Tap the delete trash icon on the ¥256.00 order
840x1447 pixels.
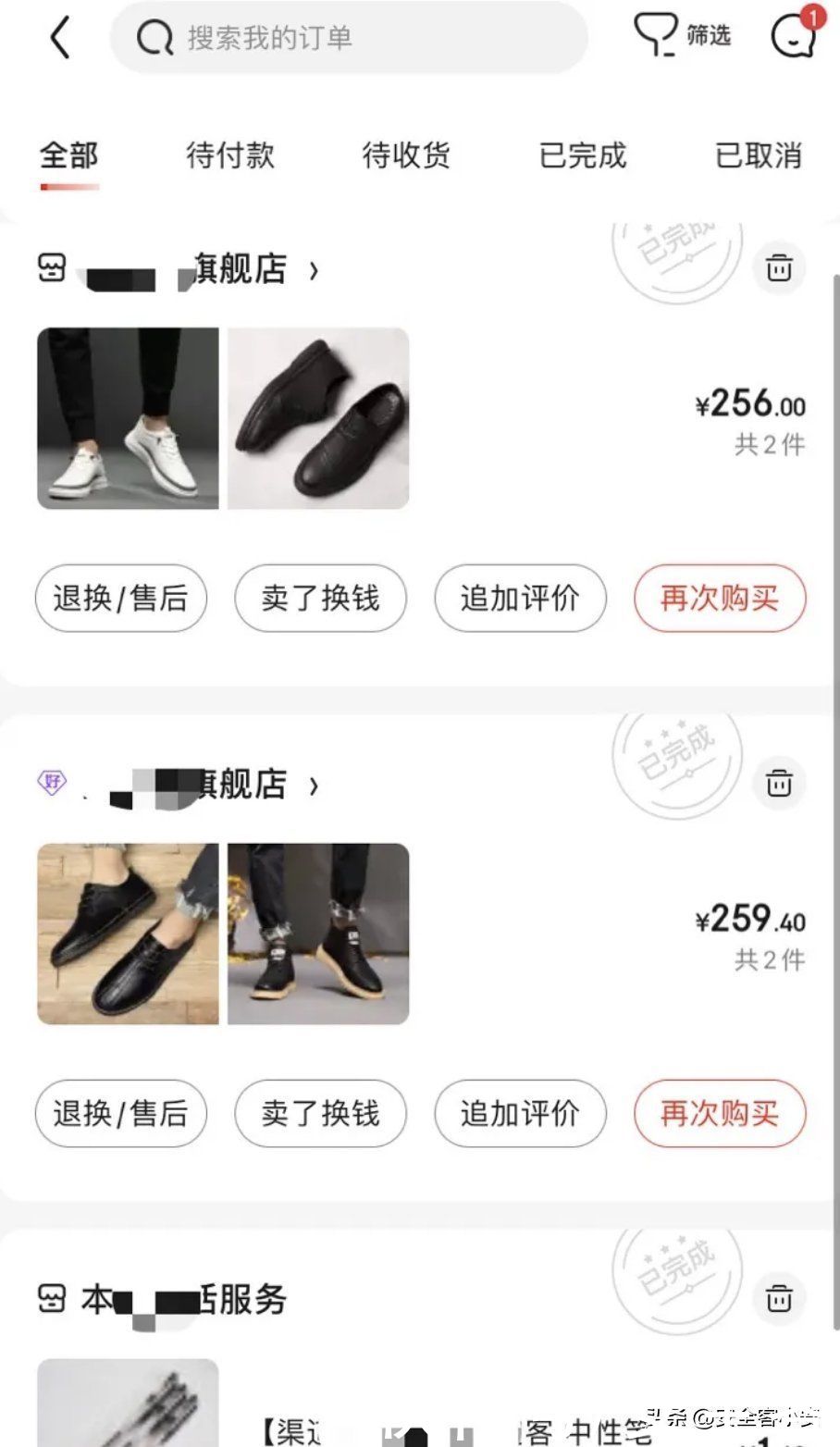pyautogui.click(x=779, y=268)
